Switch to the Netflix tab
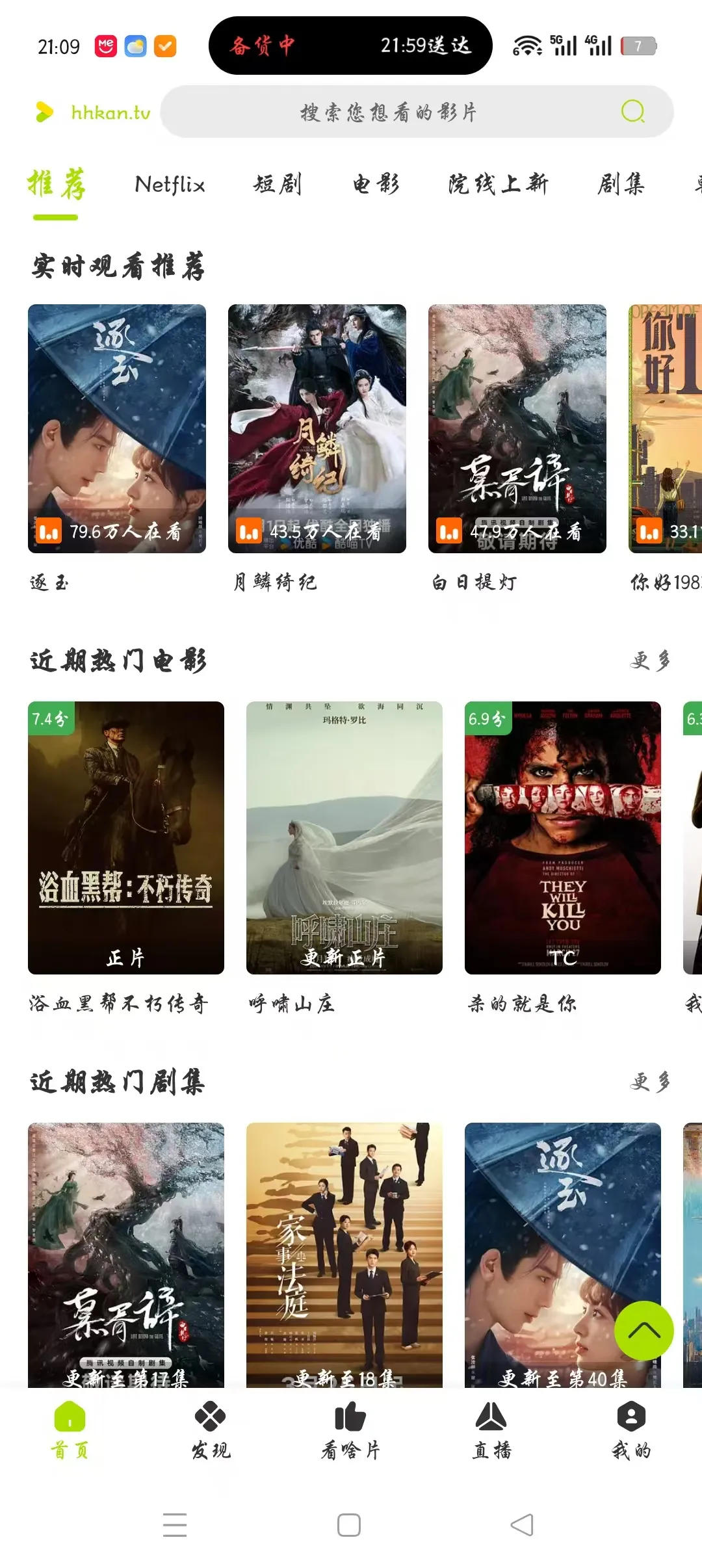Image resolution: width=702 pixels, height=1568 pixels. (x=170, y=185)
